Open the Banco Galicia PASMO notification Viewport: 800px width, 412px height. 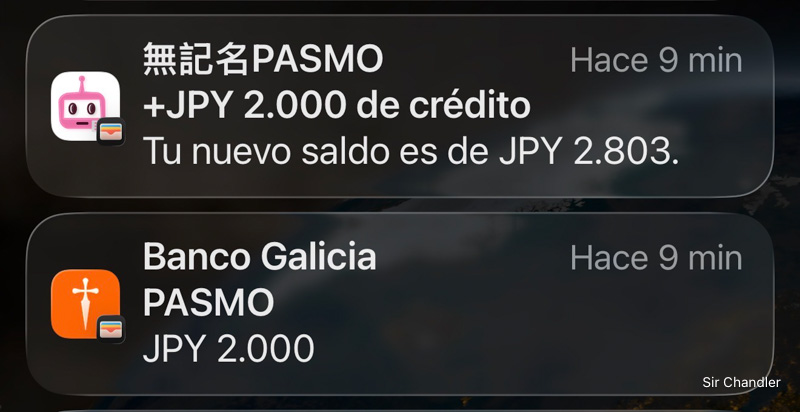coord(400,303)
